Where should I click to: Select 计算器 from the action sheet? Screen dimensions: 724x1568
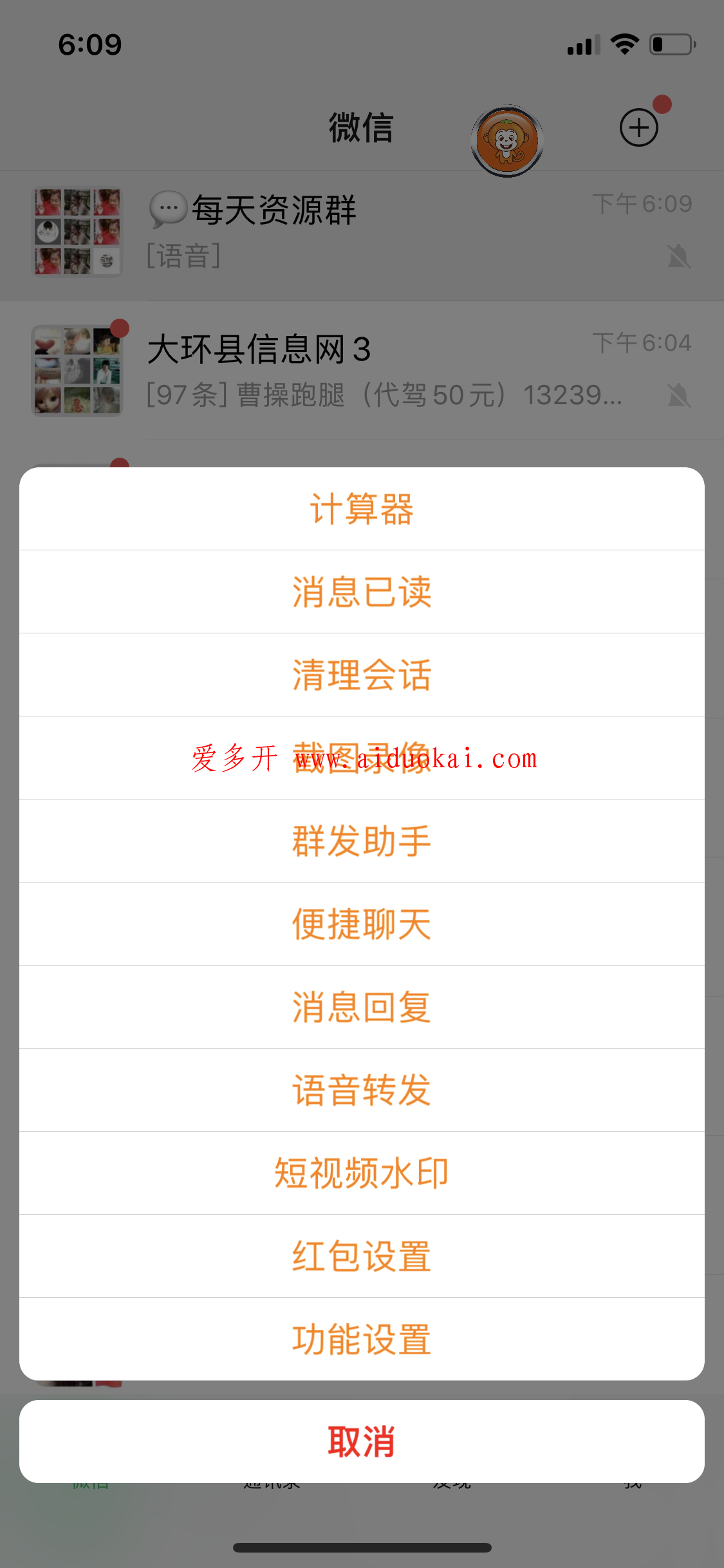coord(362,509)
